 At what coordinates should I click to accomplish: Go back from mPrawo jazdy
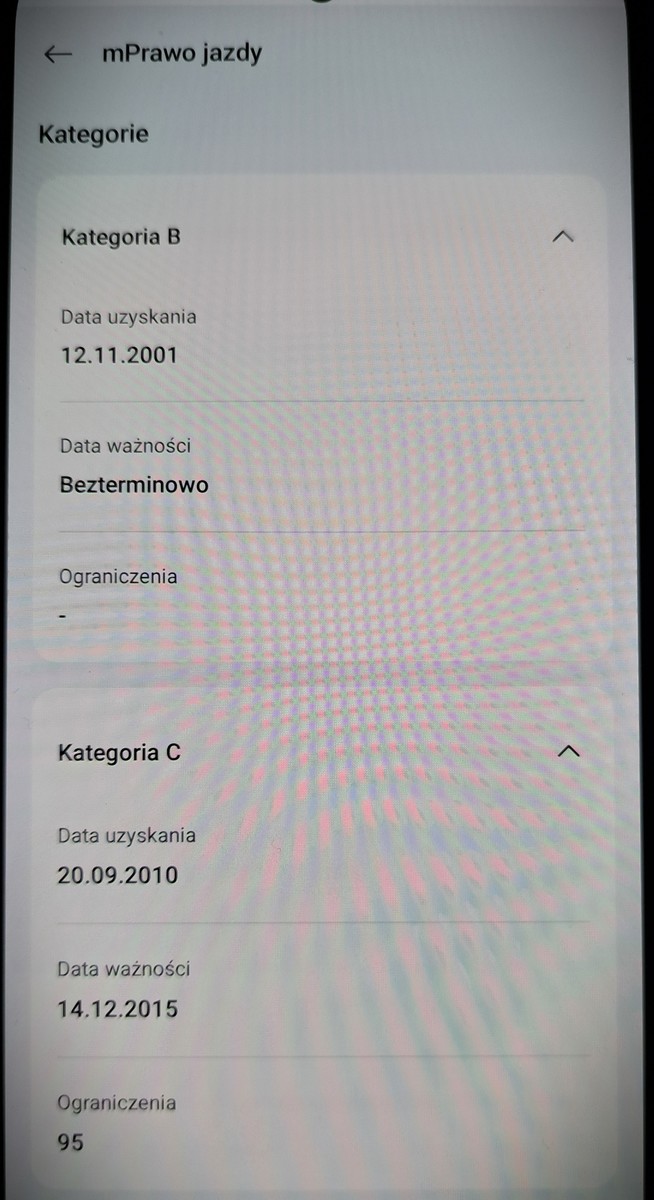pos(59,55)
